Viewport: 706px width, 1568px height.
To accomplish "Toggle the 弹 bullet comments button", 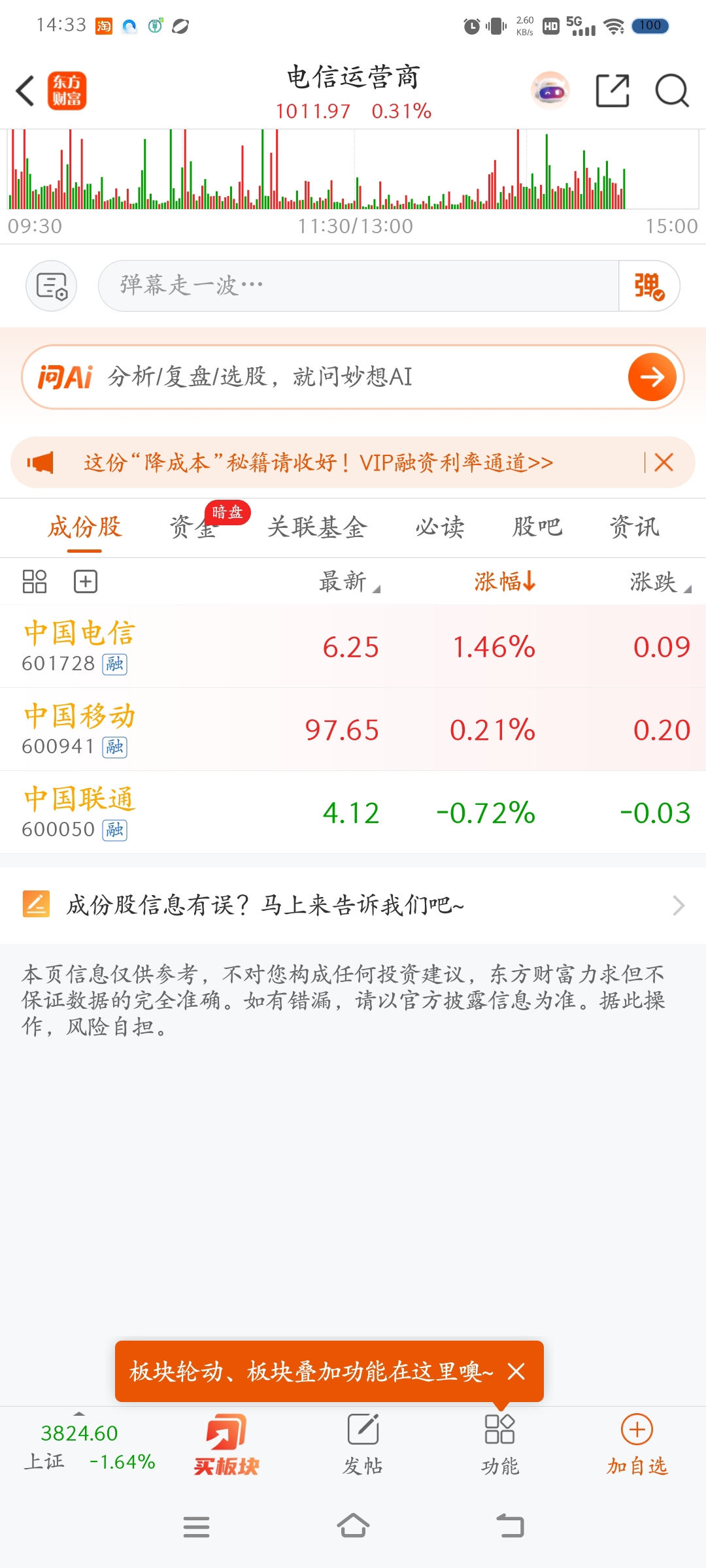I will 649,286.
